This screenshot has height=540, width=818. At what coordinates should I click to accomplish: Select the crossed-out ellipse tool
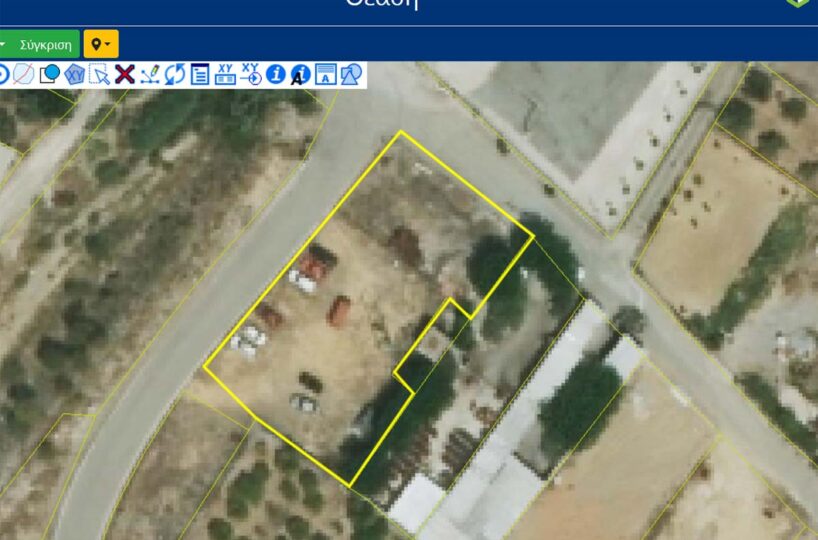[23, 74]
